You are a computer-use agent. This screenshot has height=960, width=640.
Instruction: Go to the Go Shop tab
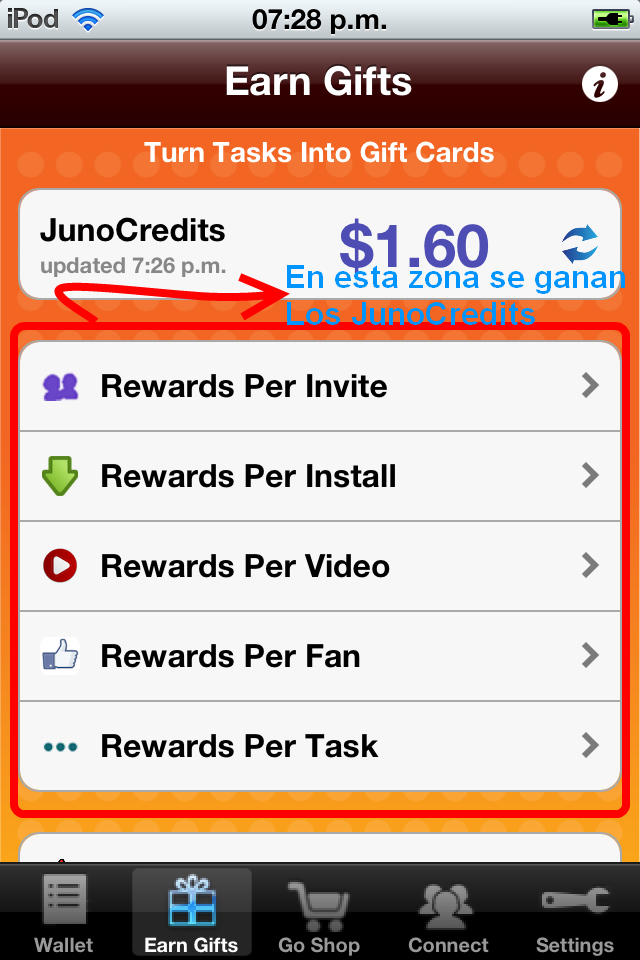click(319, 913)
